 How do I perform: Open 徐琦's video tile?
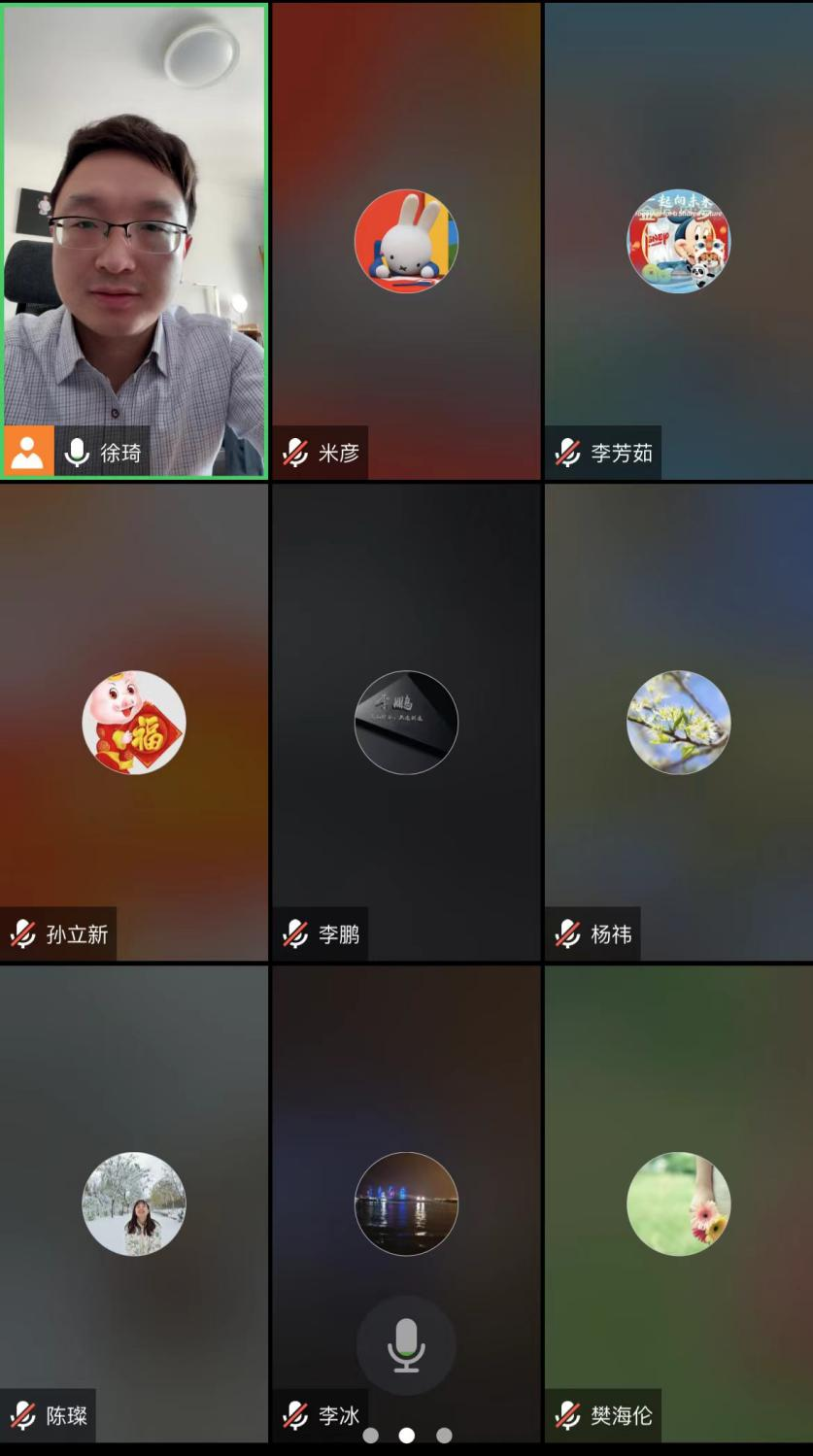[134, 241]
